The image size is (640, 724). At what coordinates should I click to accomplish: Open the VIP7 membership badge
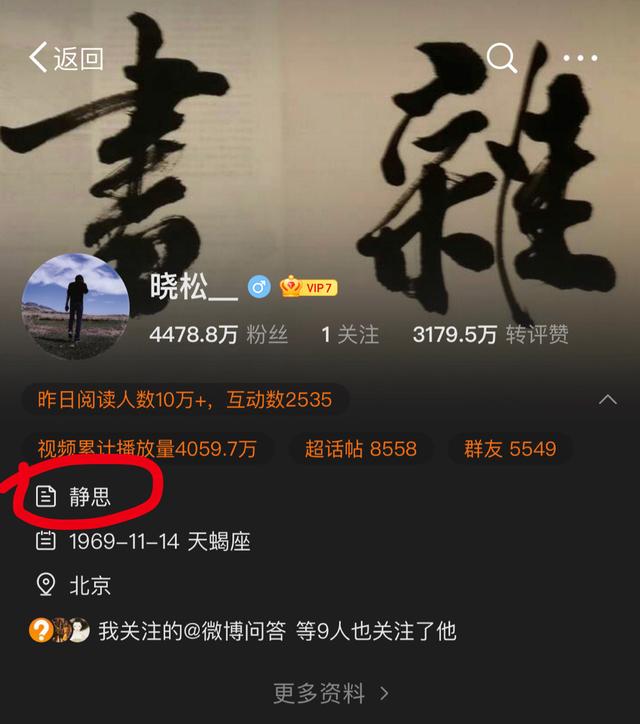308,288
